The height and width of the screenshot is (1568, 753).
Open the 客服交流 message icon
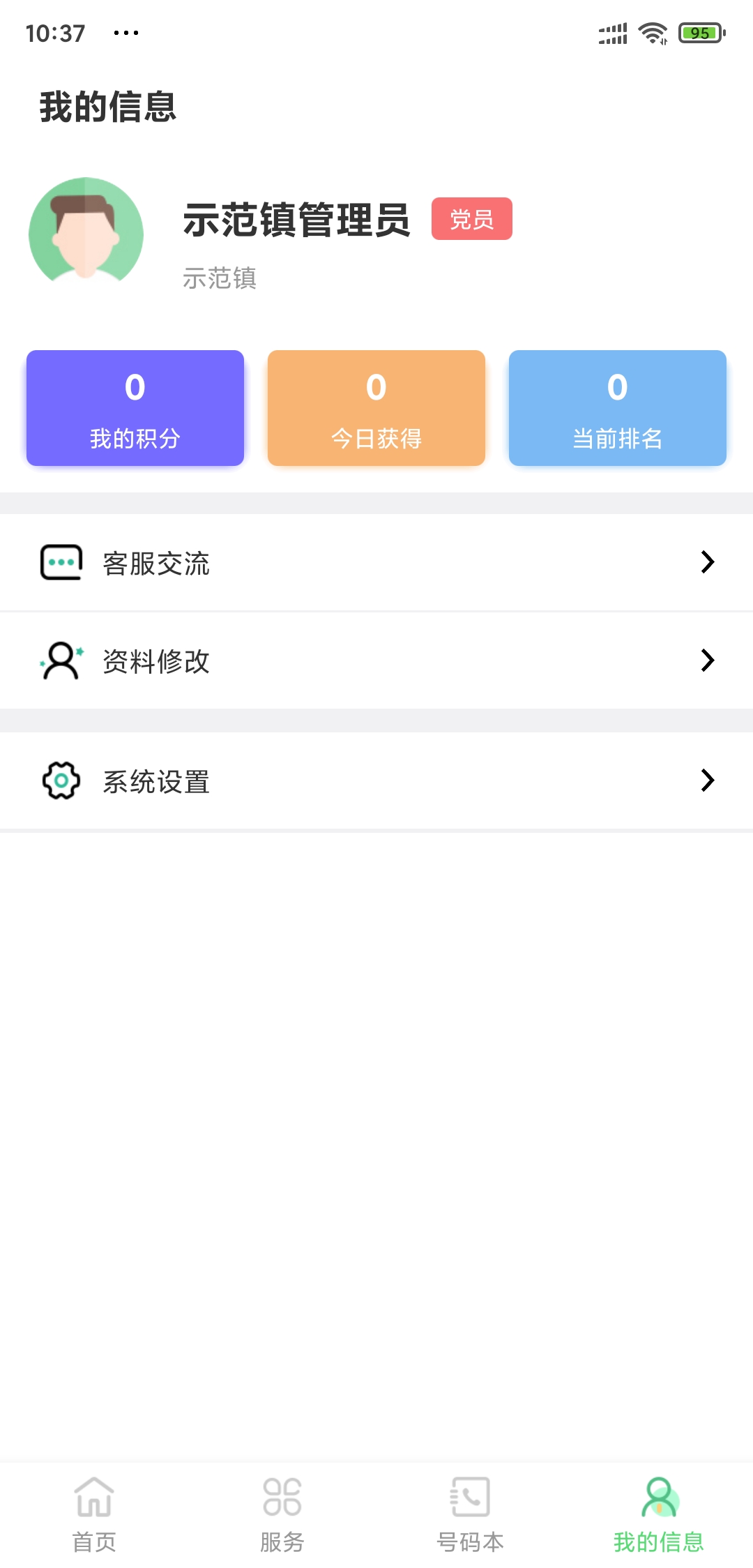click(x=61, y=561)
